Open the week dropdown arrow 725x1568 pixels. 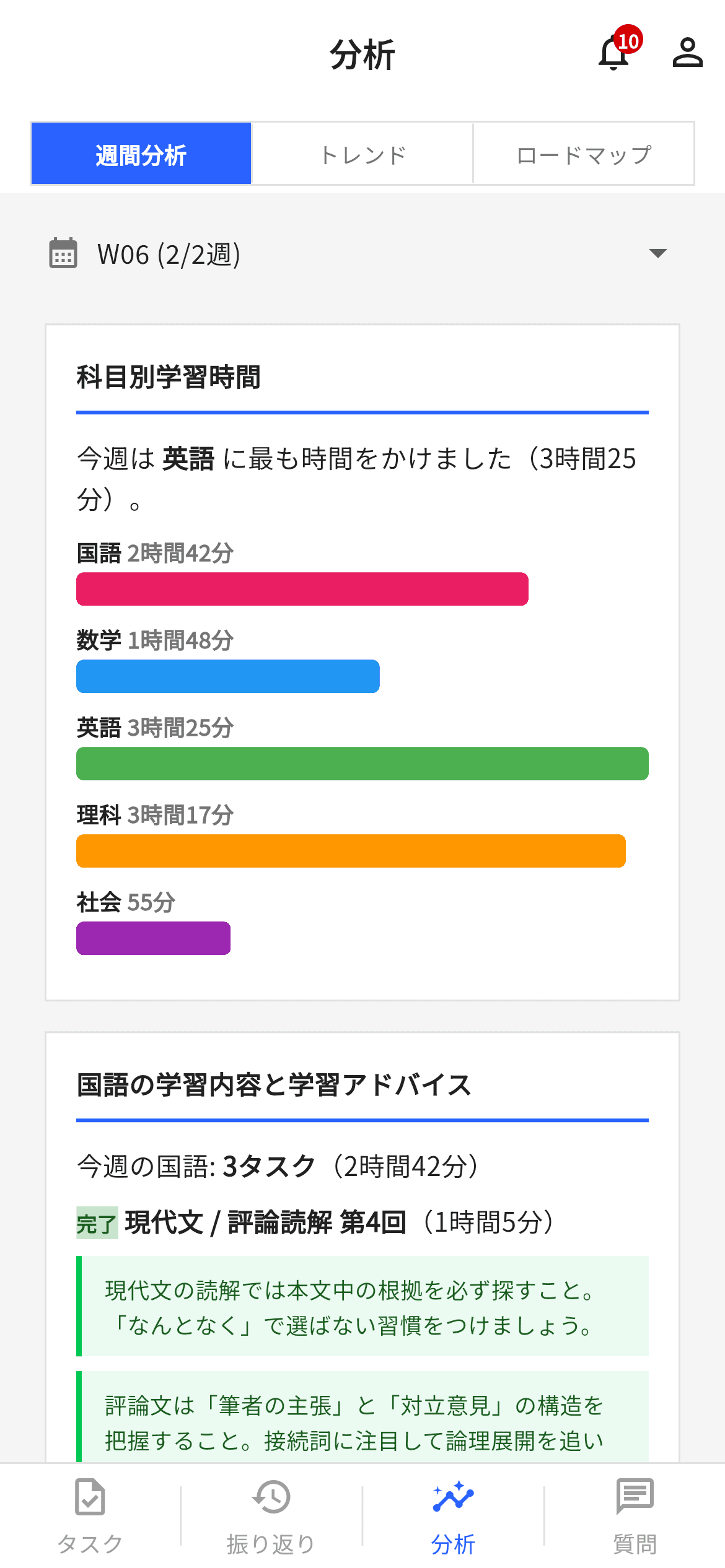(x=659, y=253)
